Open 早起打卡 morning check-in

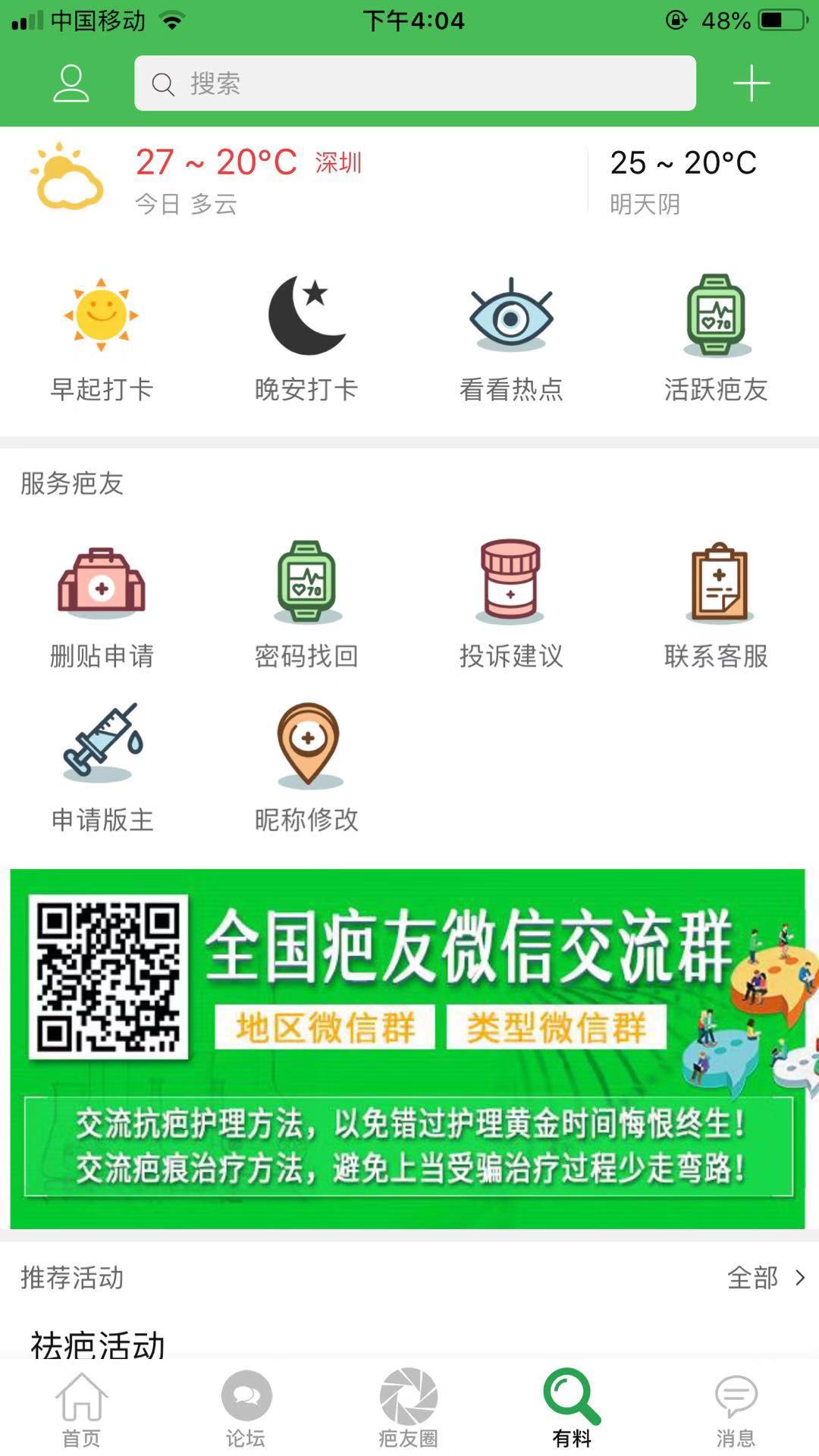coord(101,337)
